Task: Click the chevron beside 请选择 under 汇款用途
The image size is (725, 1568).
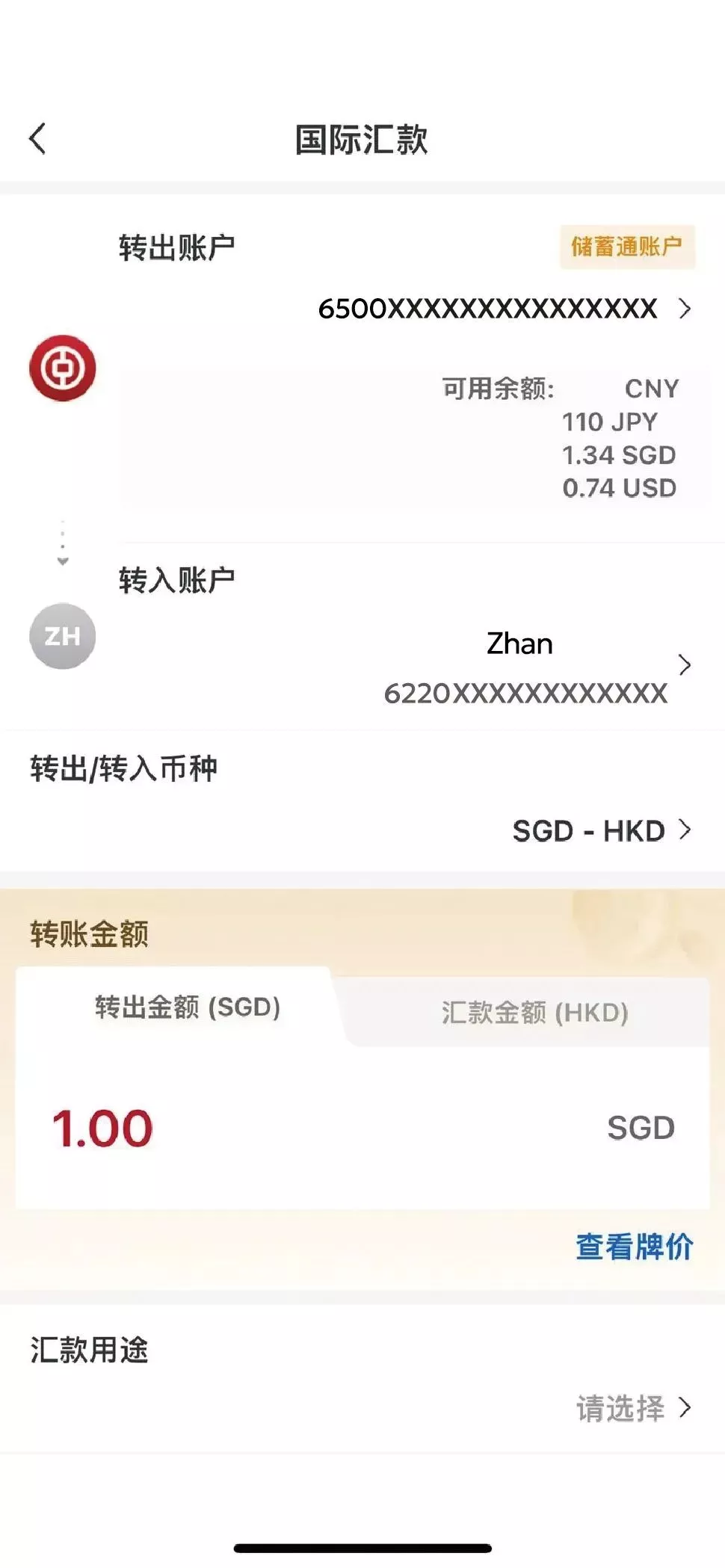Action: 685,1408
